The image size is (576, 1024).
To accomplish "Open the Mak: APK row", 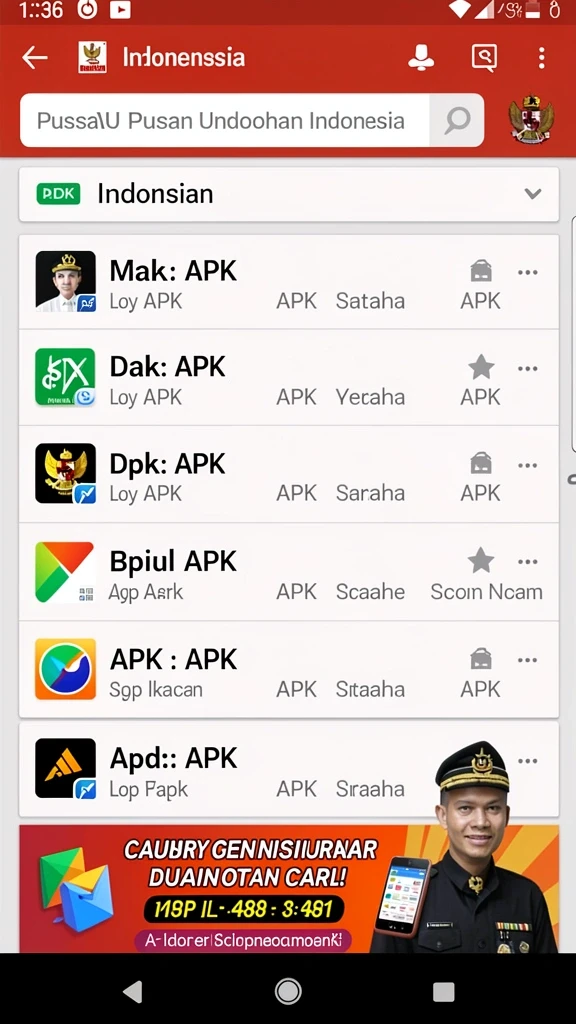I will pyautogui.click(x=289, y=282).
